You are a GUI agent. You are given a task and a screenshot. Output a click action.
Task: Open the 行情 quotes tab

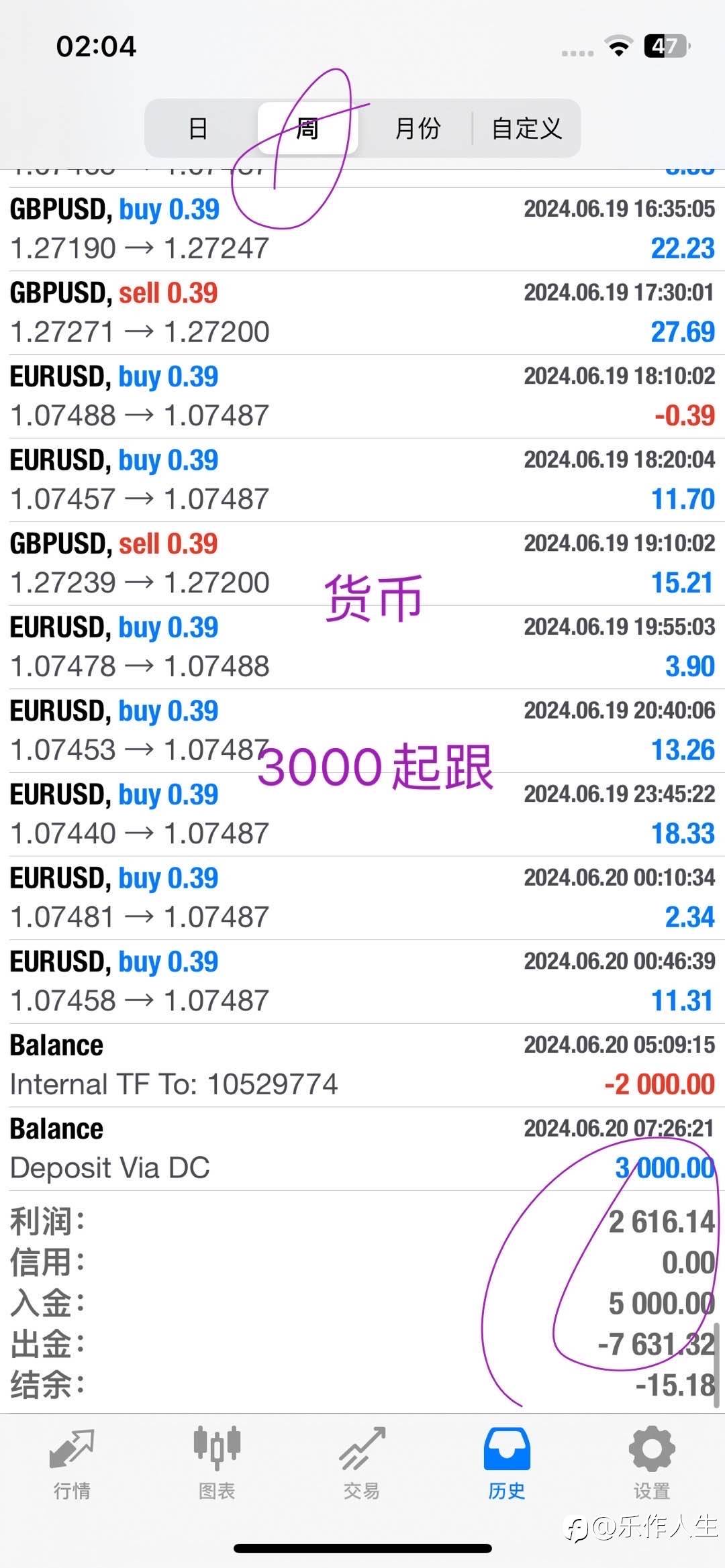pos(72,1463)
